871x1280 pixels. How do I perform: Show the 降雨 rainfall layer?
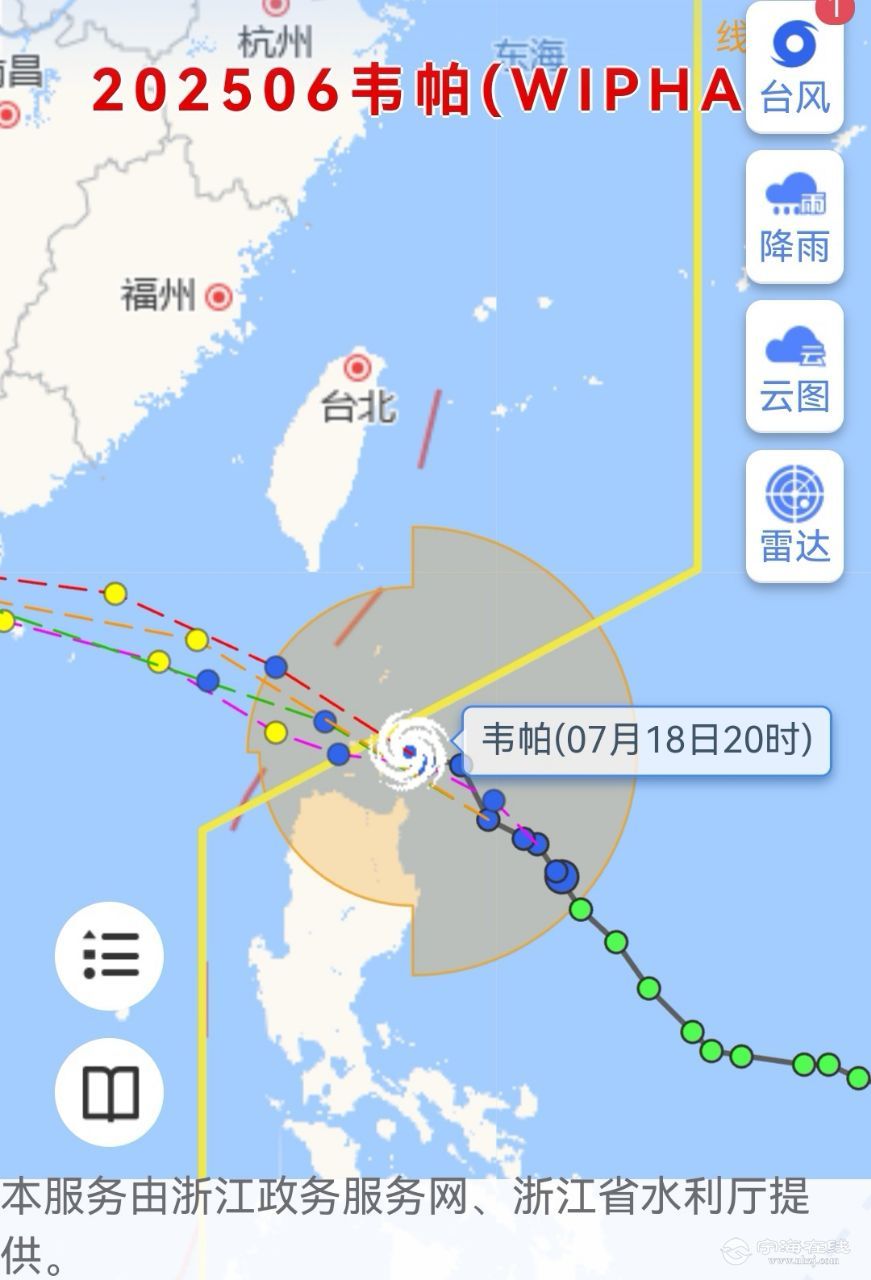pos(795,217)
